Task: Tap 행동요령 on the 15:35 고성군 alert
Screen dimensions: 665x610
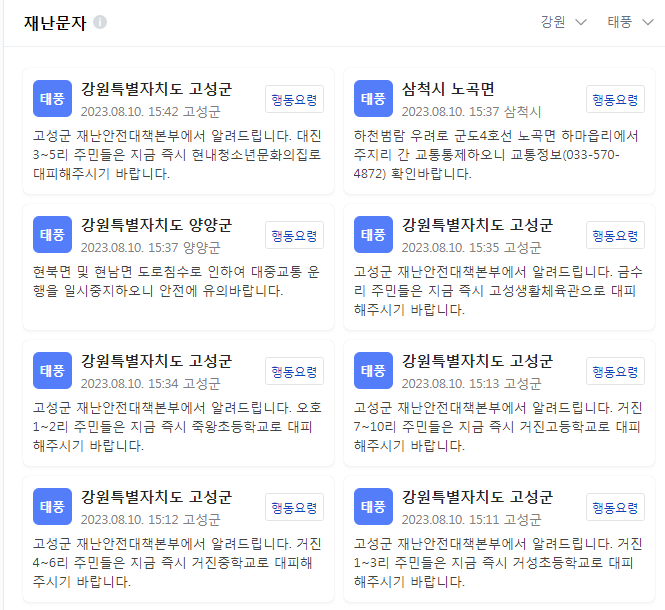Action: 615,236
